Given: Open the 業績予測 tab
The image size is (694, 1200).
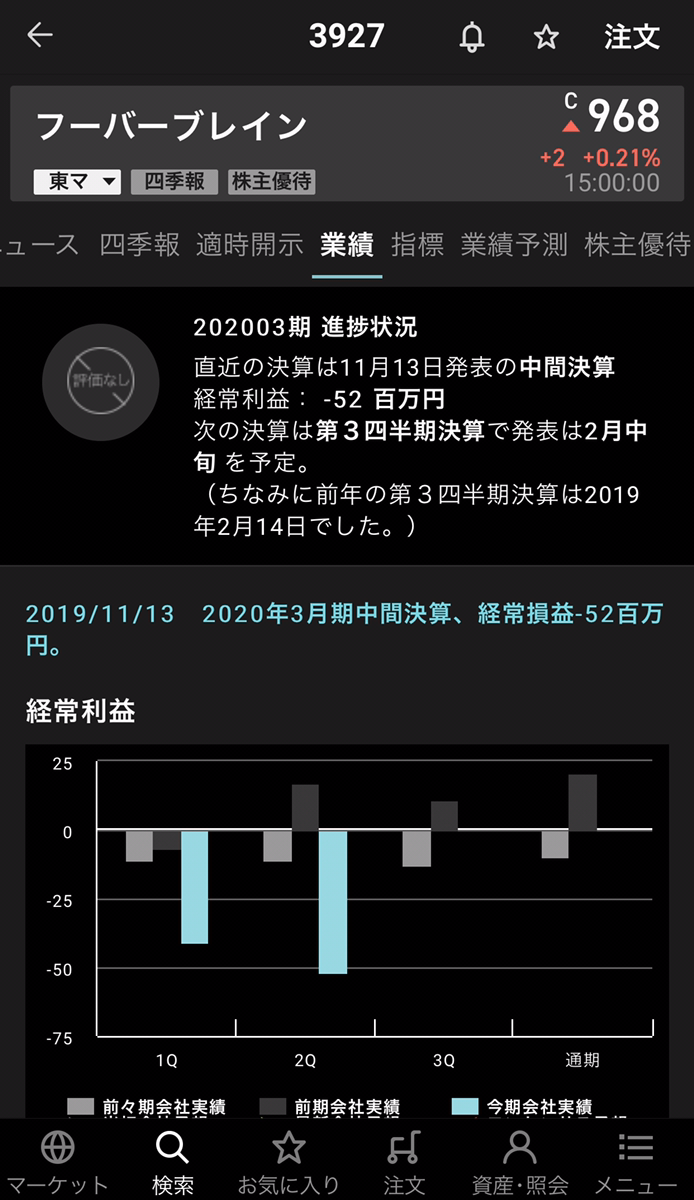Looking at the screenshot, I should [514, 245].
